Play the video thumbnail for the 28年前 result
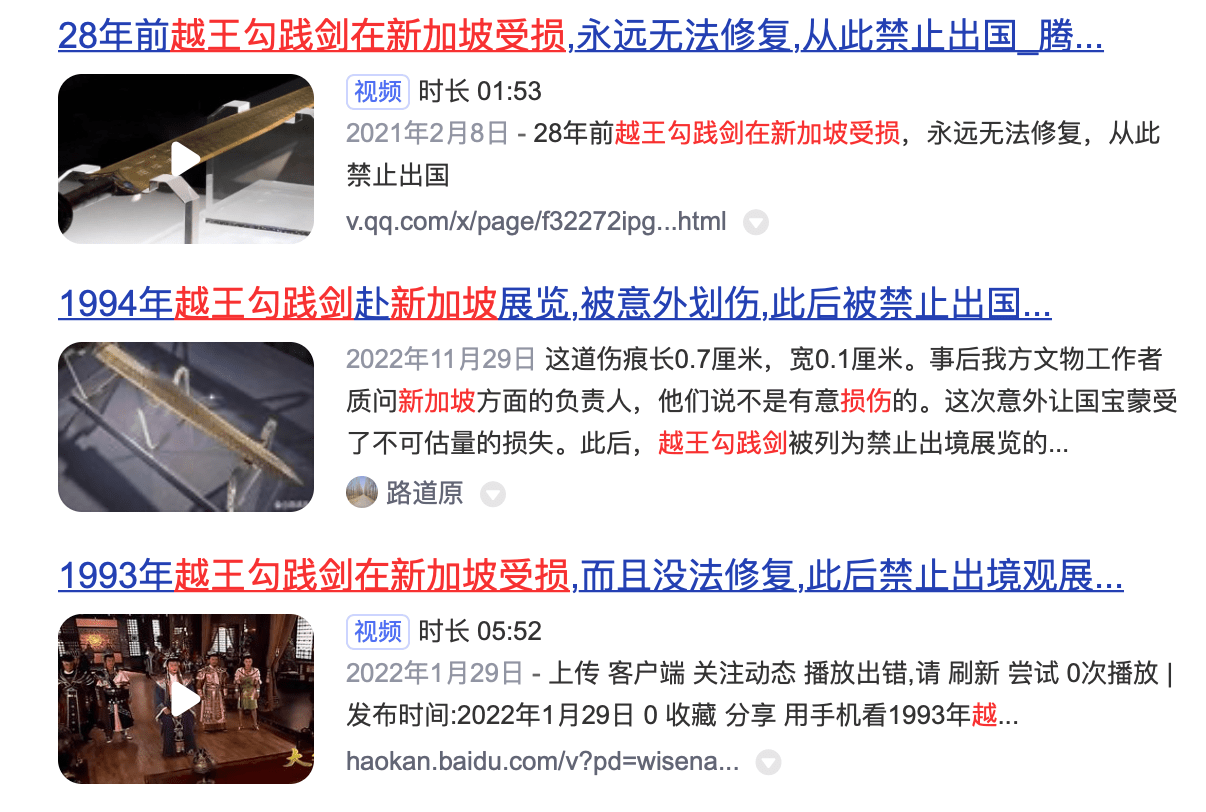 [186, 159]
